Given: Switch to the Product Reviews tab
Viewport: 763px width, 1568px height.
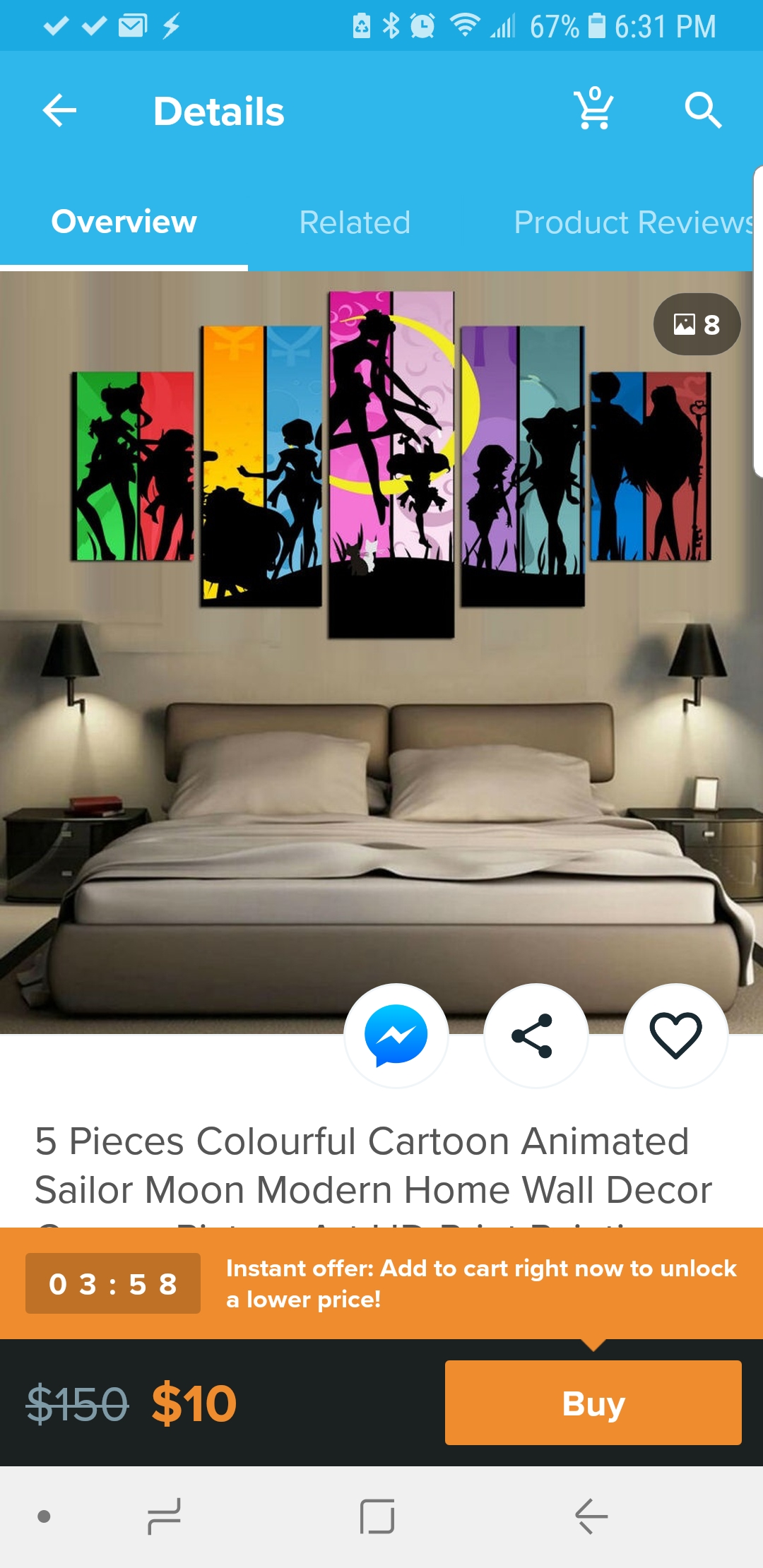Looking at the screenshot, I should [634, 222].
